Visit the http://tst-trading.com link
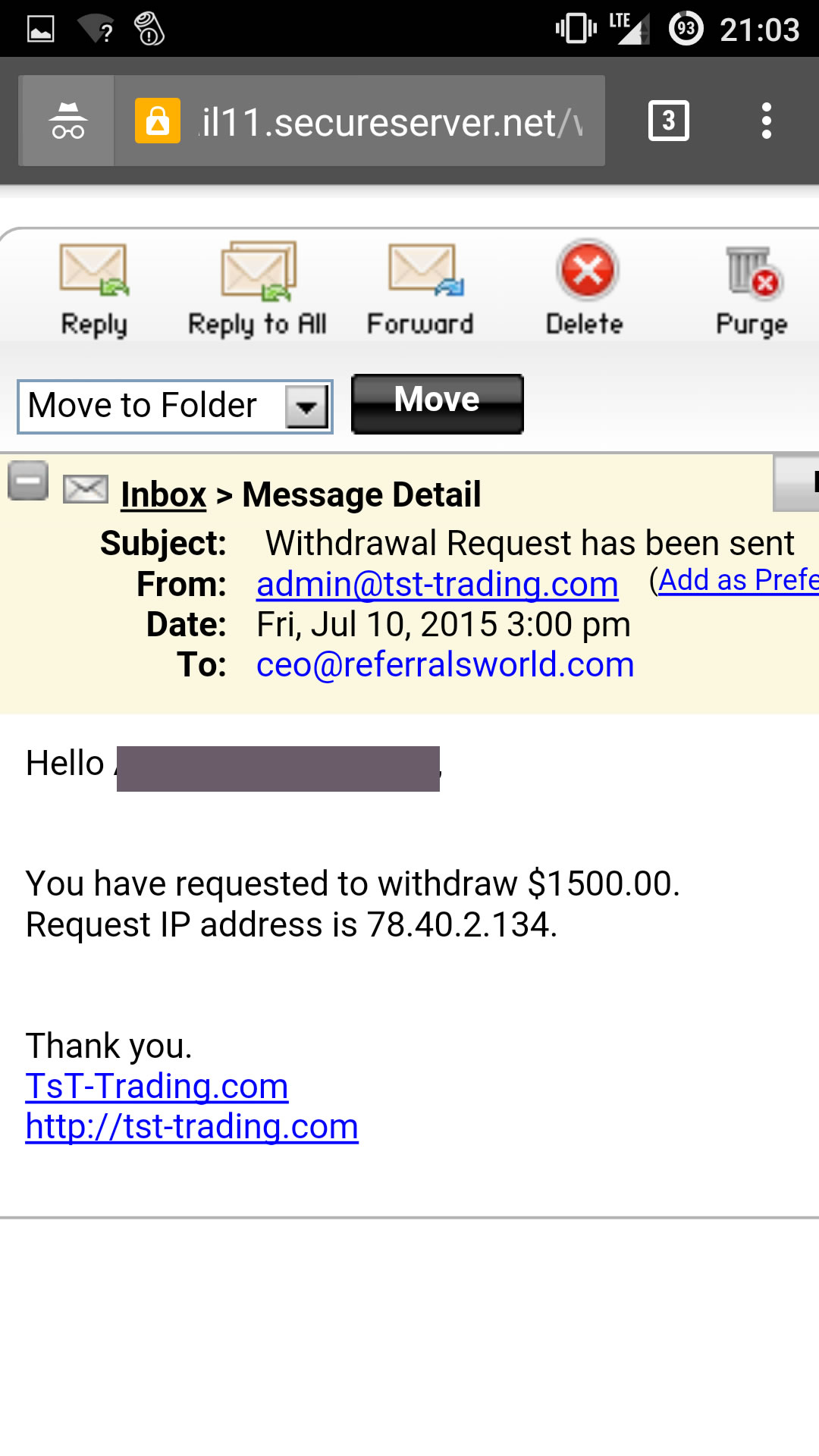This screenshot has width=819, height=1456. click(x=192, y=1127)
